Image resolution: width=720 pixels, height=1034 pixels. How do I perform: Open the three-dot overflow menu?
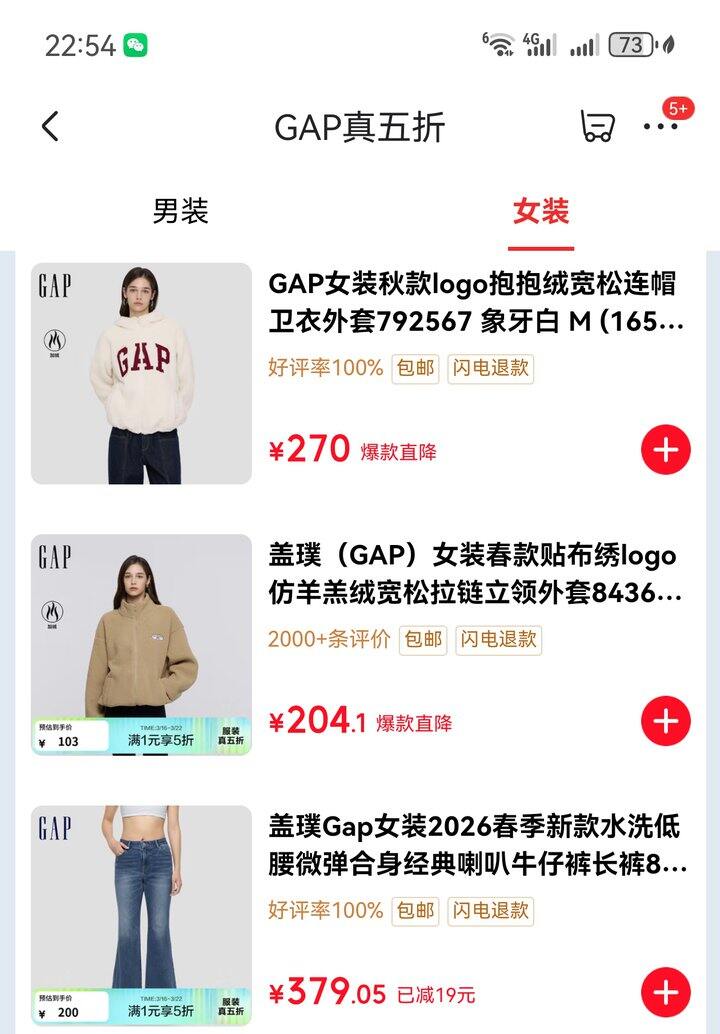[661, 127]
